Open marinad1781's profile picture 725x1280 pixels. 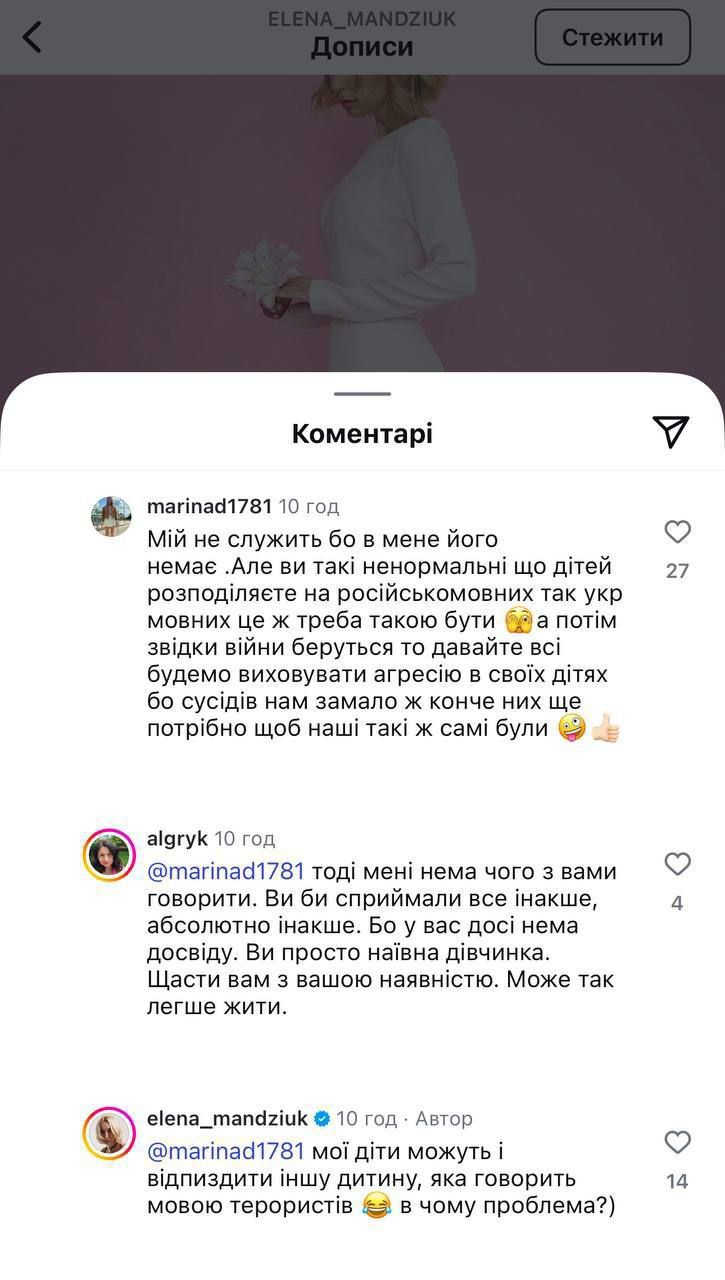pyautogui.click(x=110, y=516)
